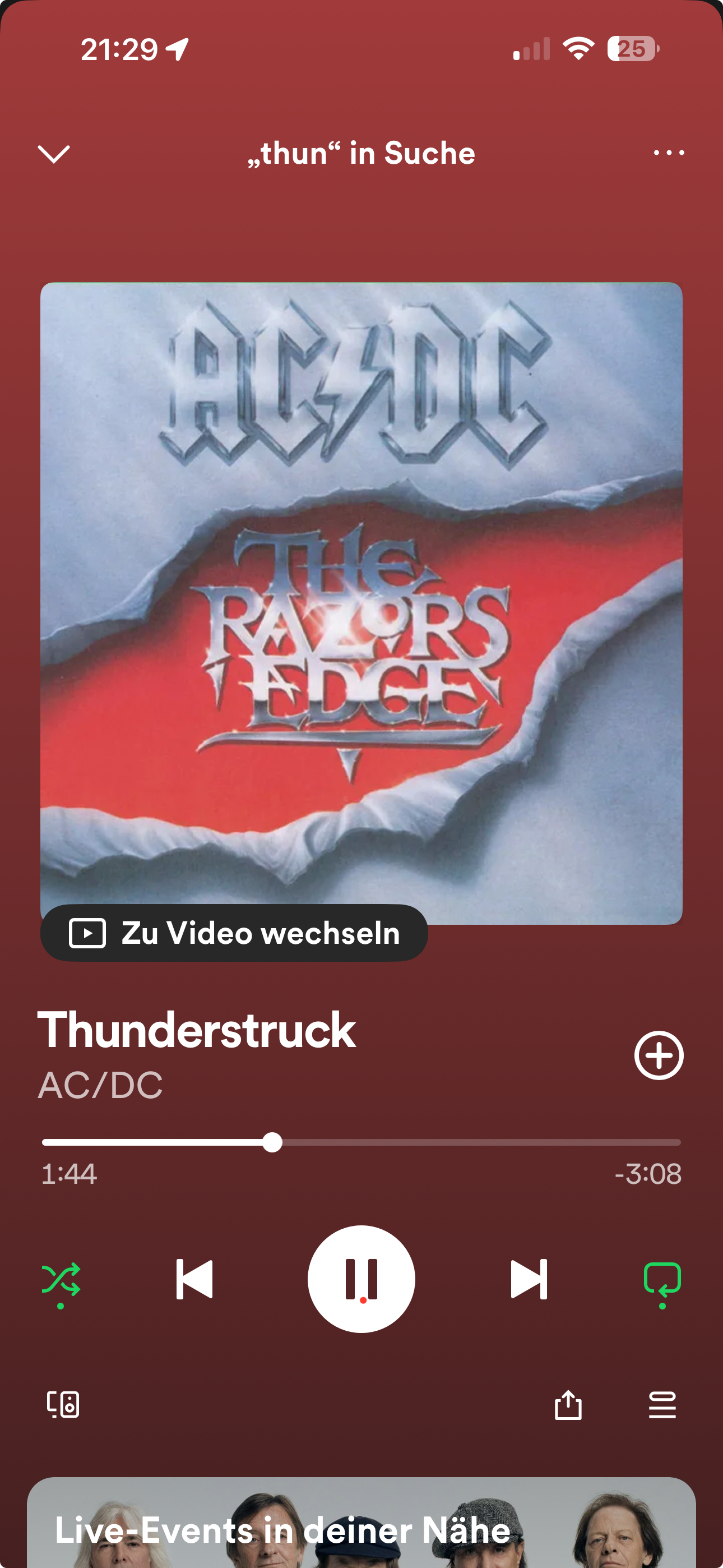The image size is (723, 1568).
Task: Share the current song
Action: click(568, 1405)
